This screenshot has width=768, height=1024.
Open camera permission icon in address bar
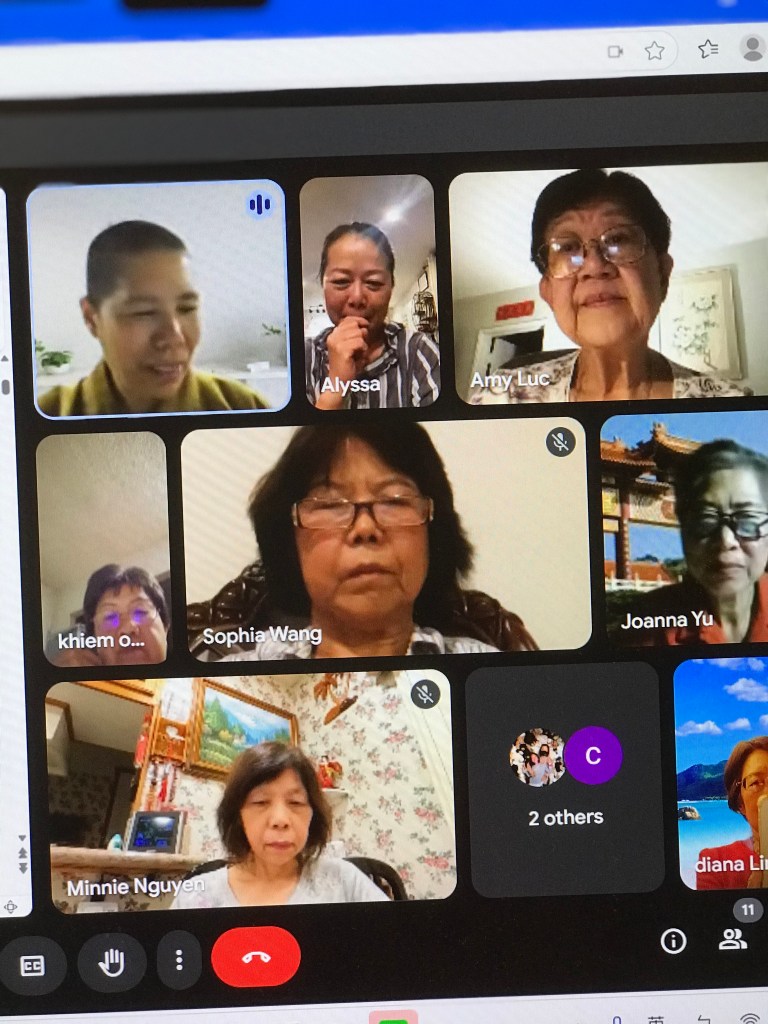pyautogui.click(x=615, y=51)
